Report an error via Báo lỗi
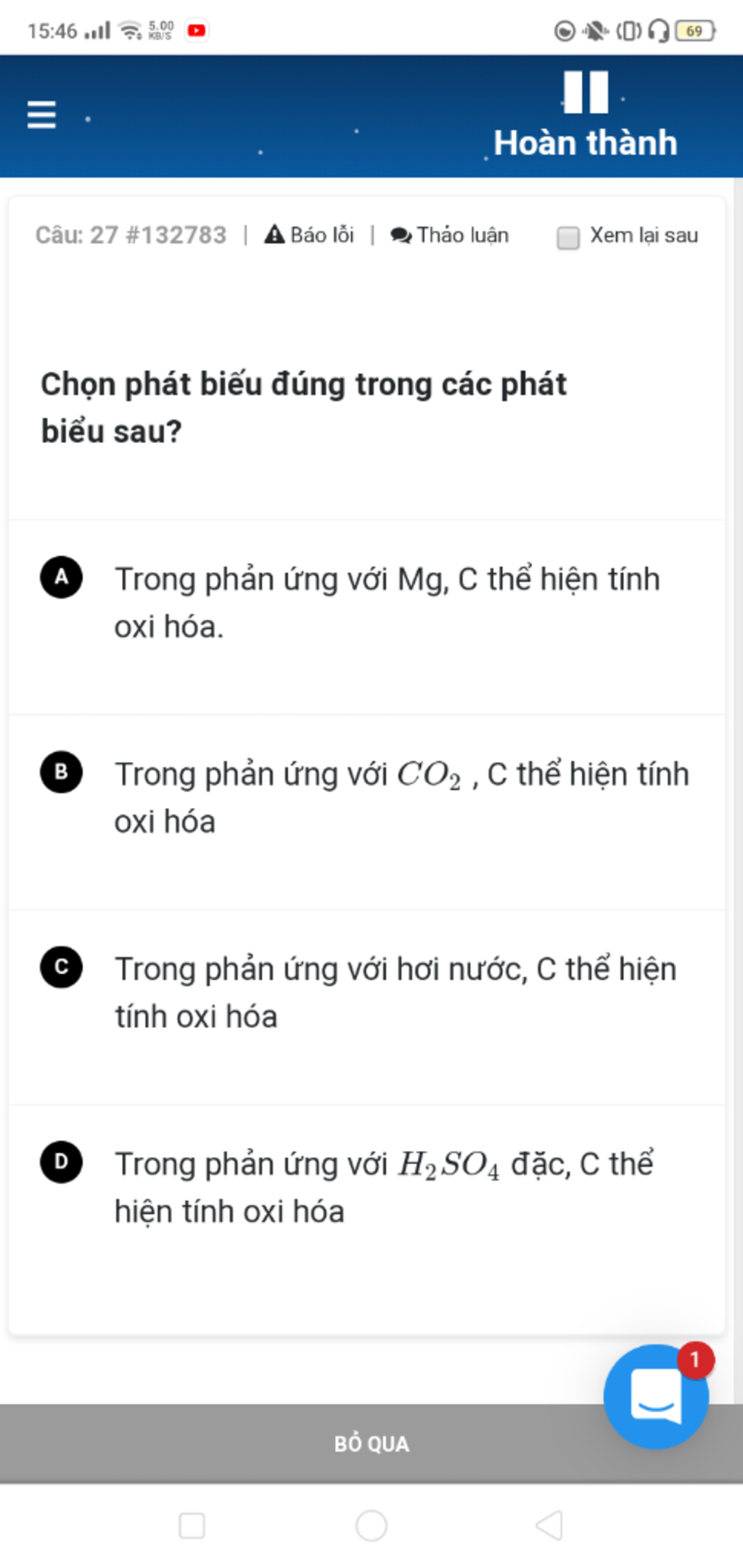Image resolution: width=743 pixels, height=1568 pixels. tap(310, 235)
